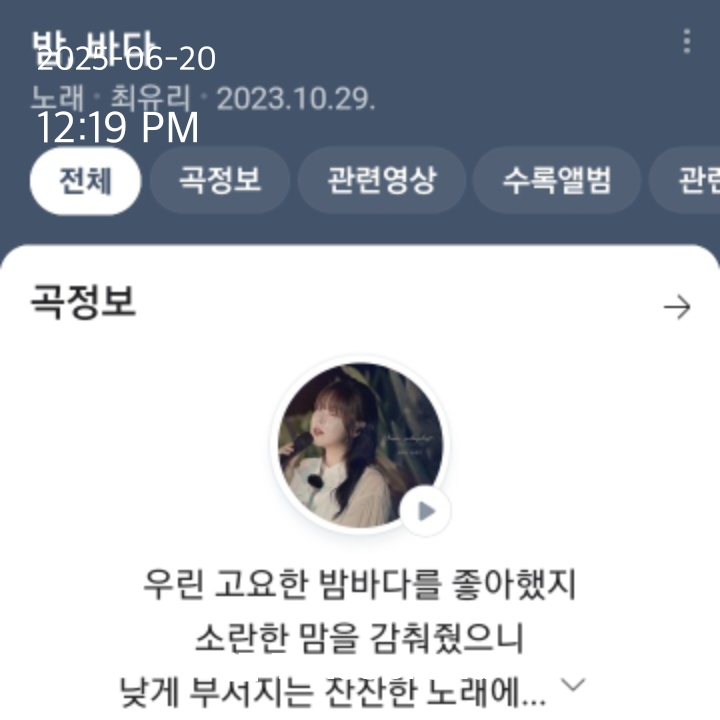Select the 전체 tab

(85, 181)
